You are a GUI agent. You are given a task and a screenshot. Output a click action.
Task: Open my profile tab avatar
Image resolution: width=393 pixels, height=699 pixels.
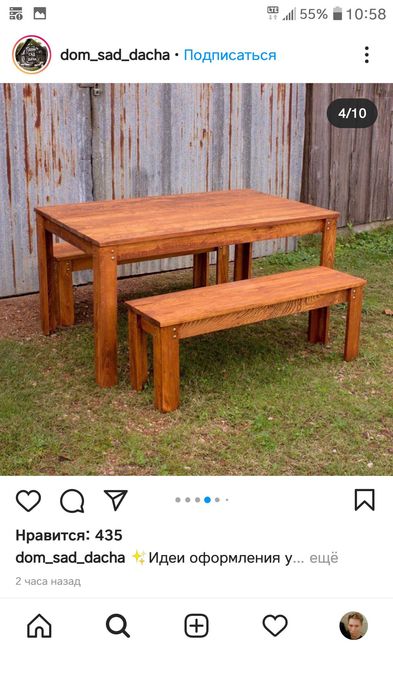point(354,625)
